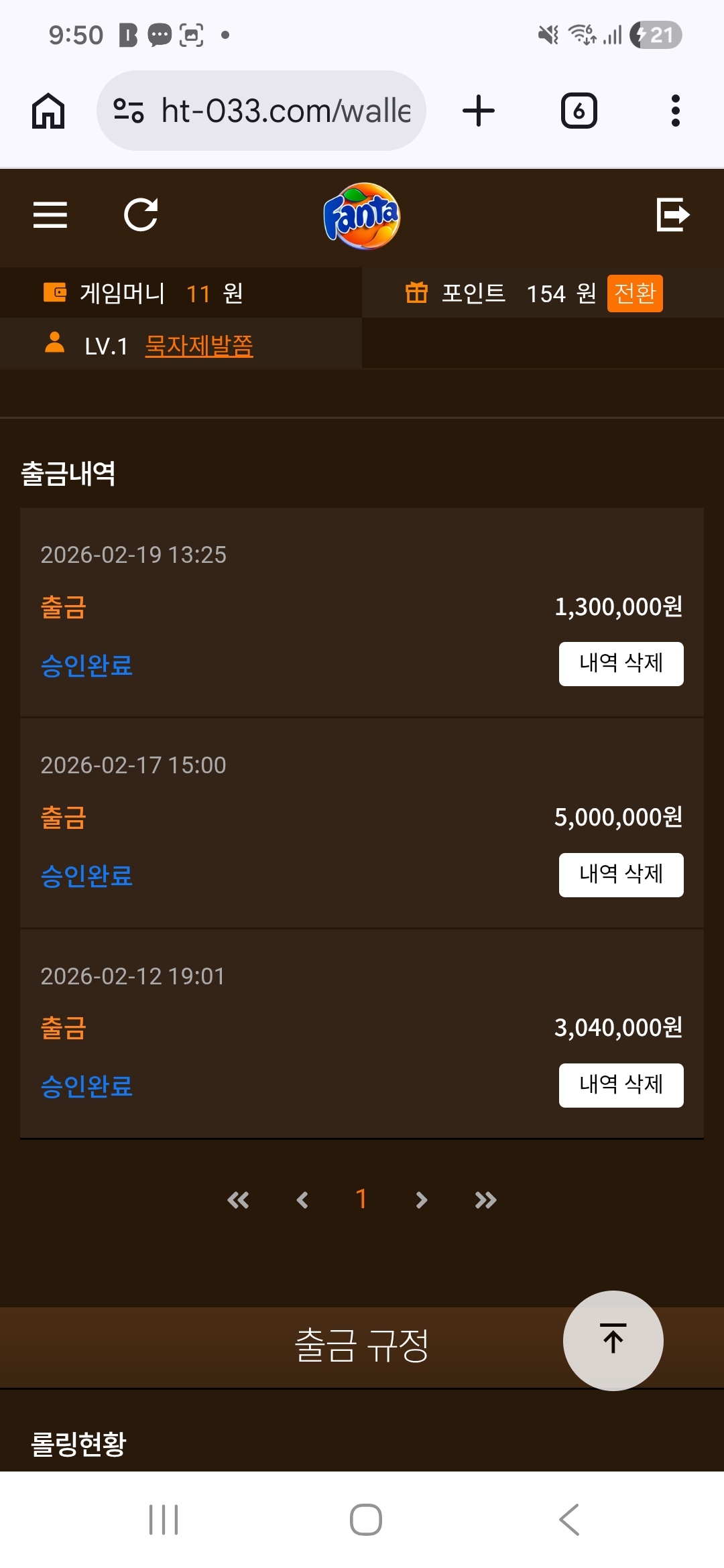
Task: Go to the next page
Action: click(x=421, y=1199)
